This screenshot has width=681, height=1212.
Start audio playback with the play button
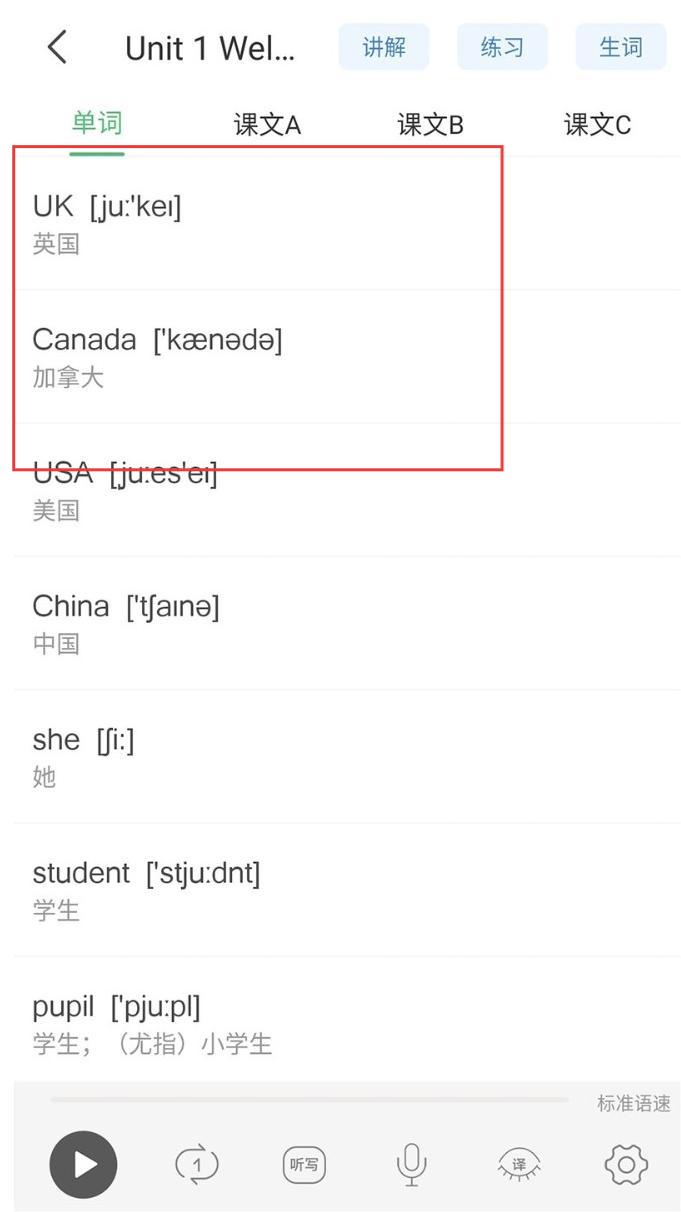[x=83, y=1164]
